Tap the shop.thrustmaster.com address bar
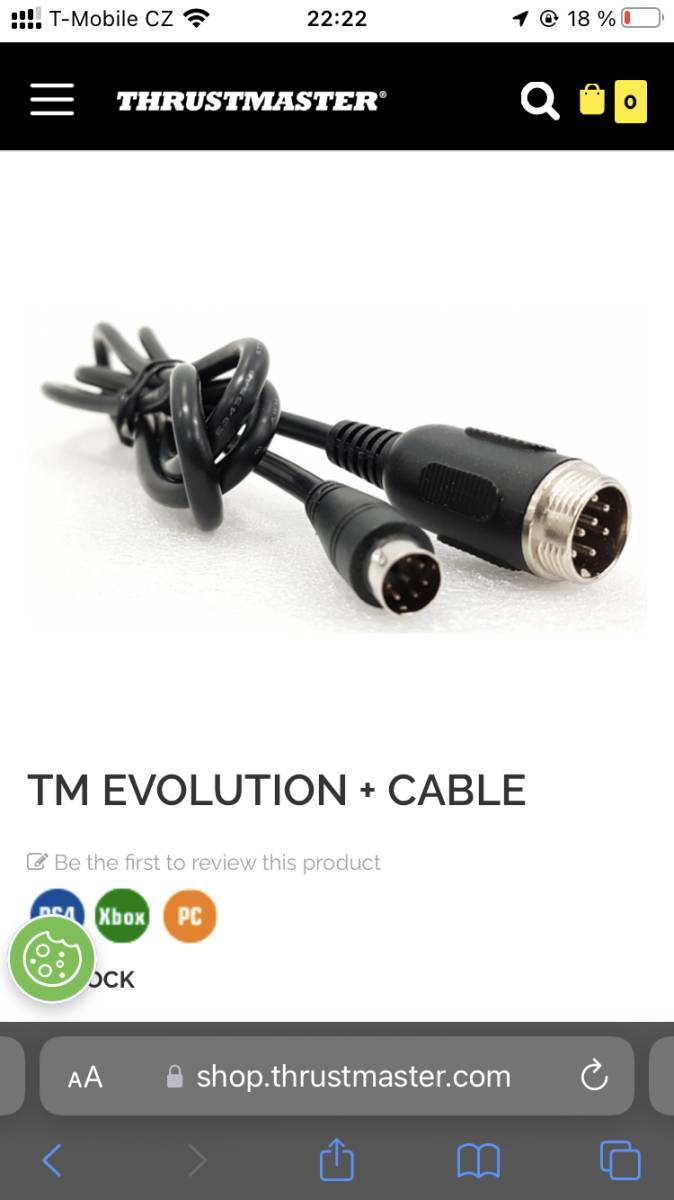This screenshot has height=1200, width=674. pos(336,1076)
